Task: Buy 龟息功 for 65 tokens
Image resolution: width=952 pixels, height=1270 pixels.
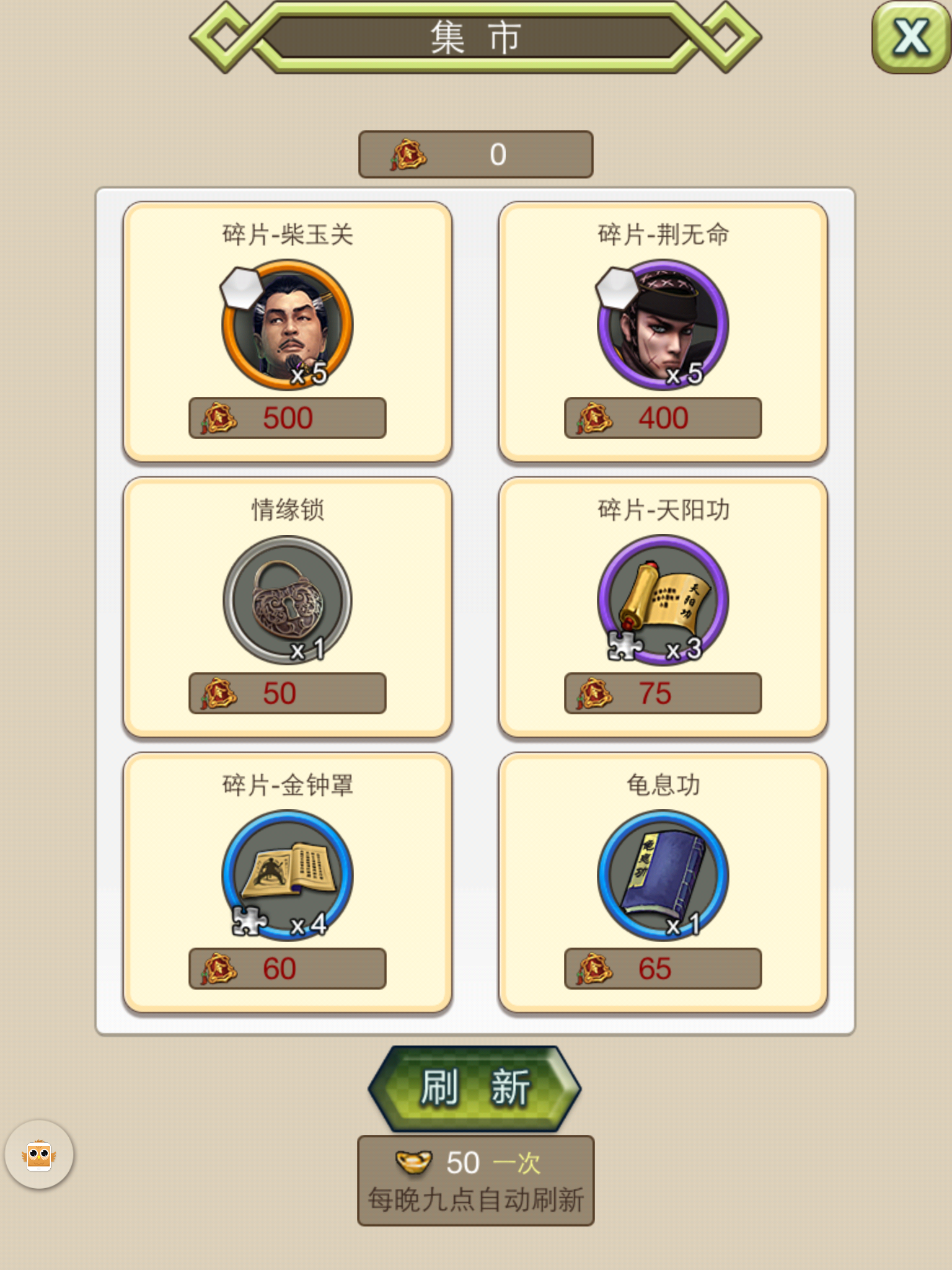Action: [x=663, y=969]
